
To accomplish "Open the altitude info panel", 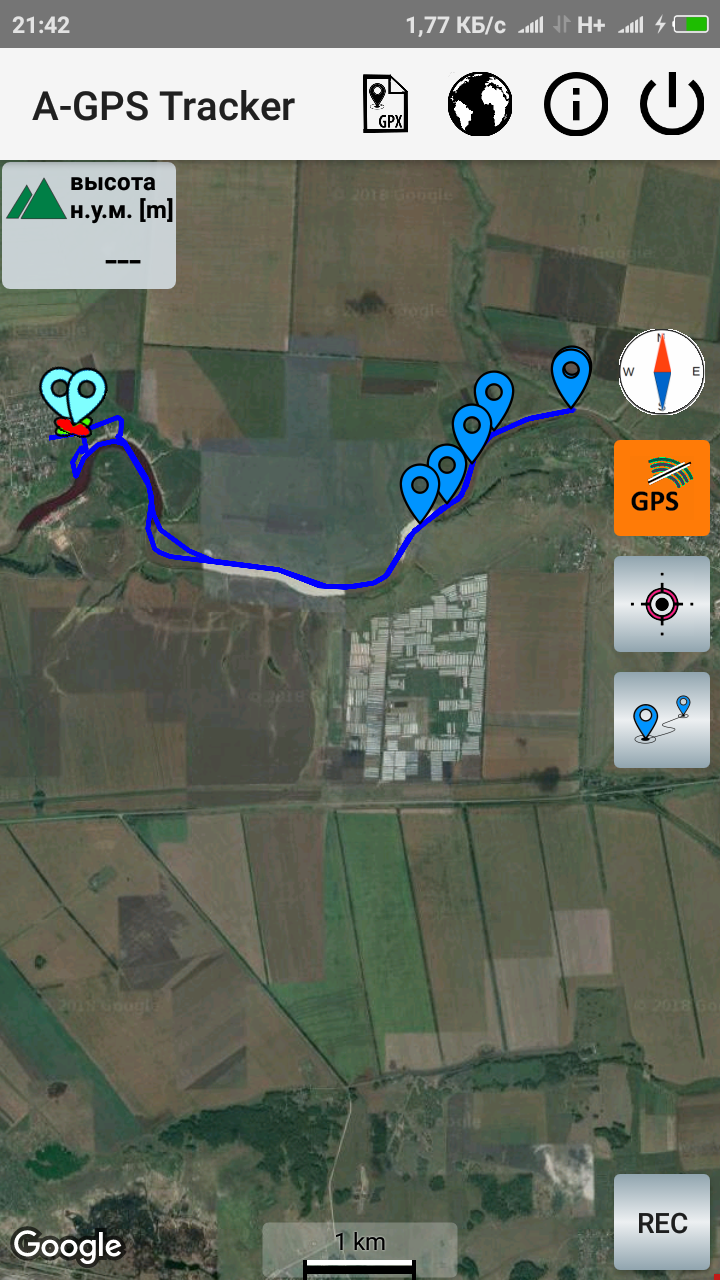I will pyautogui.click(x=89, y=226).
